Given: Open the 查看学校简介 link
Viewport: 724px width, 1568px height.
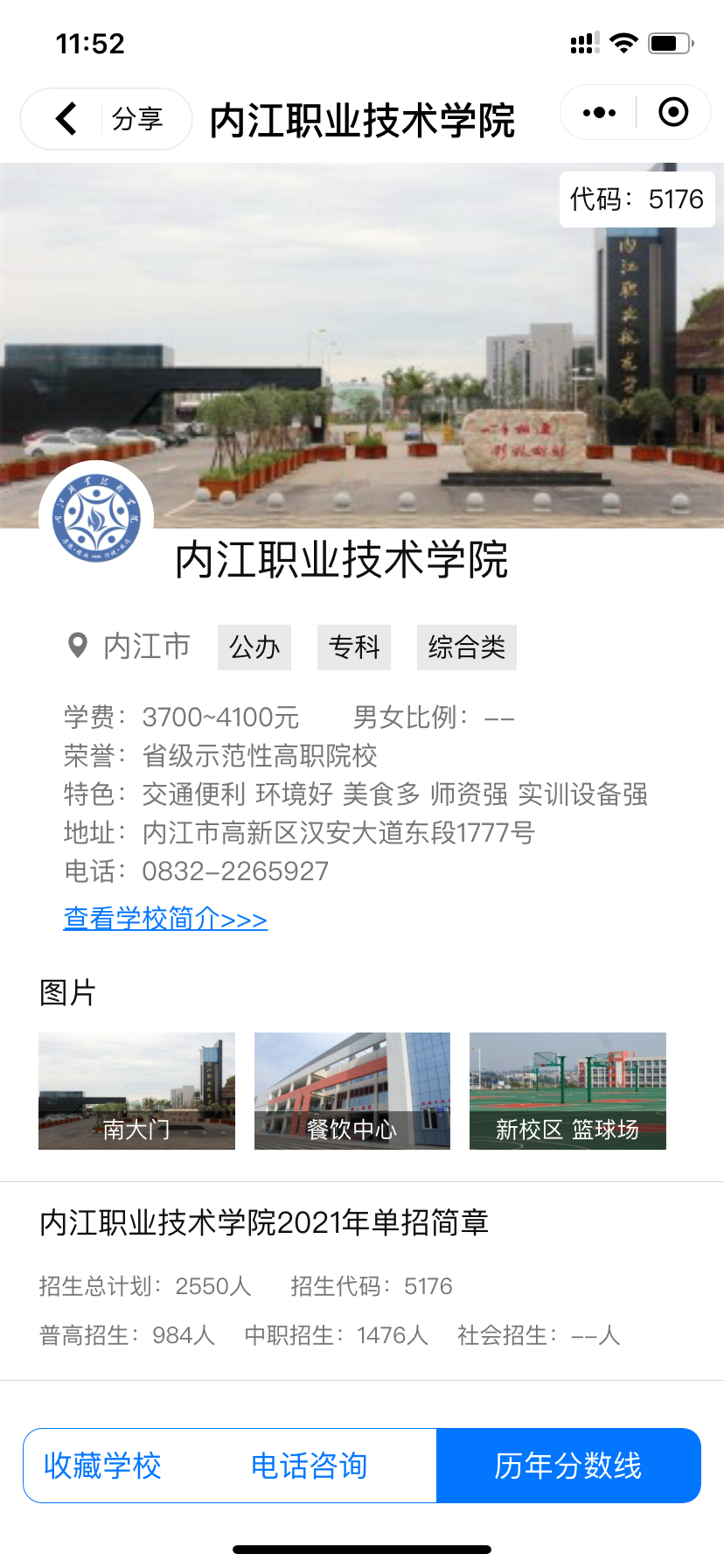Looking at the screenshot, I should click(x=165, y=919).
